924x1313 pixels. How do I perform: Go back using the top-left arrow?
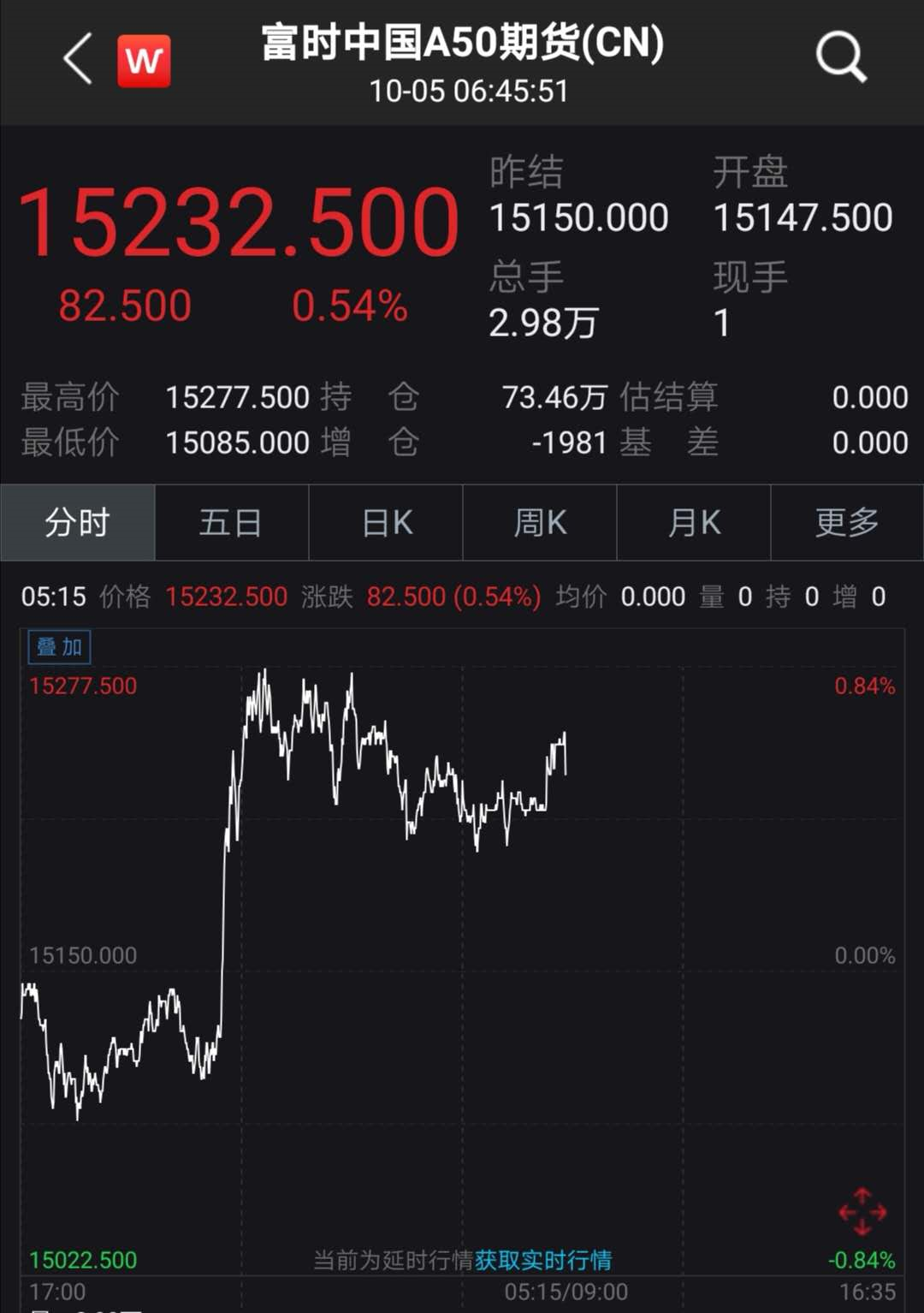coord(79,60)
